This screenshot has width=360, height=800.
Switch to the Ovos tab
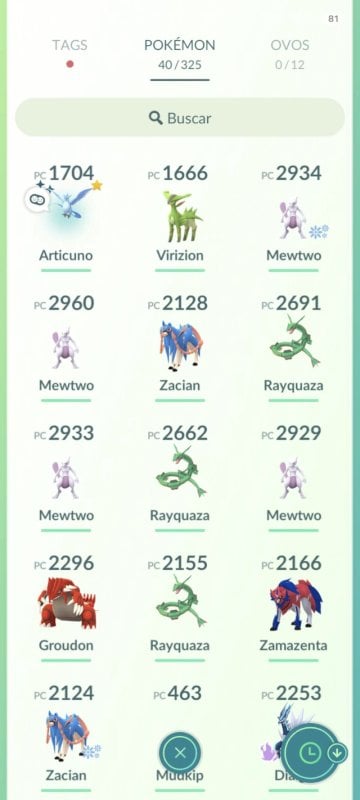click(x=290, y=53)
